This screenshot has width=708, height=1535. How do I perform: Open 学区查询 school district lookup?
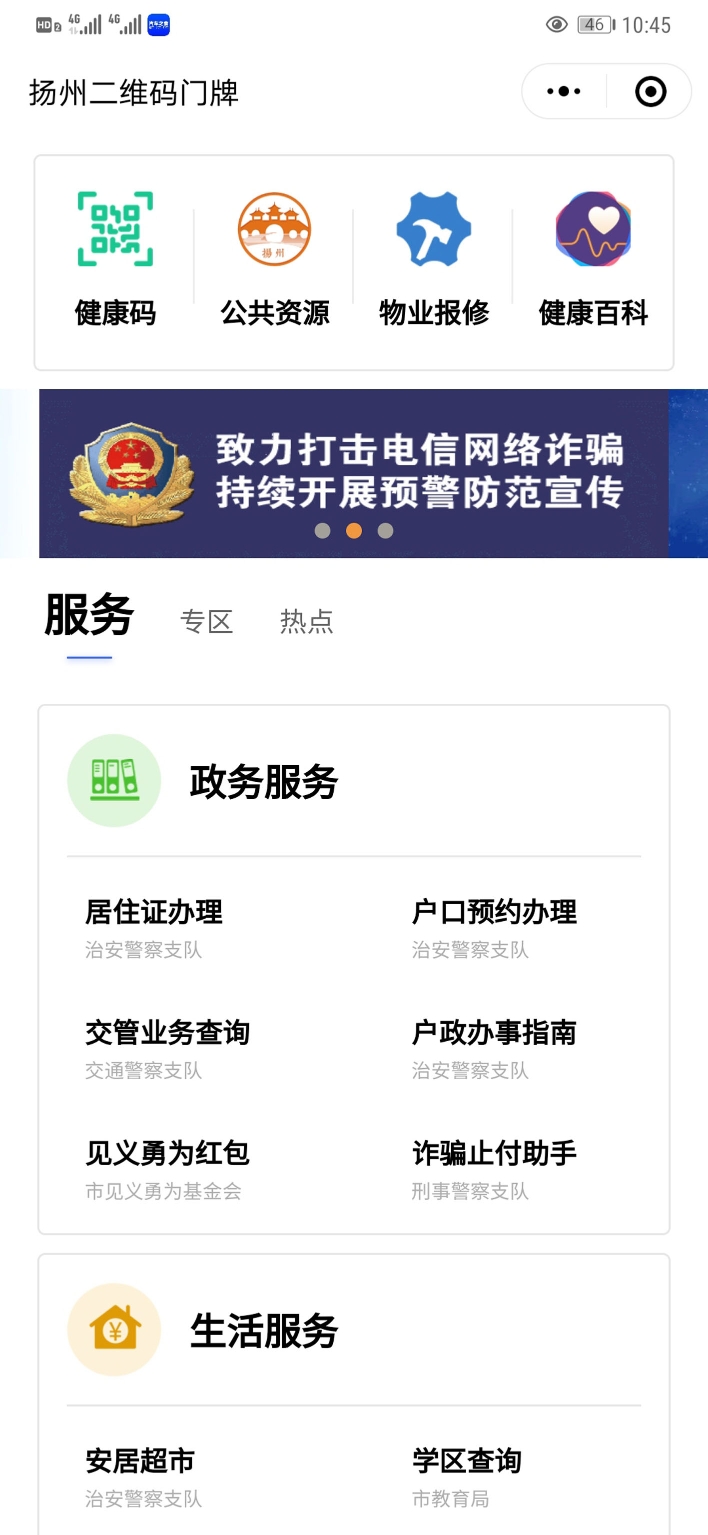coord(467,1474)
